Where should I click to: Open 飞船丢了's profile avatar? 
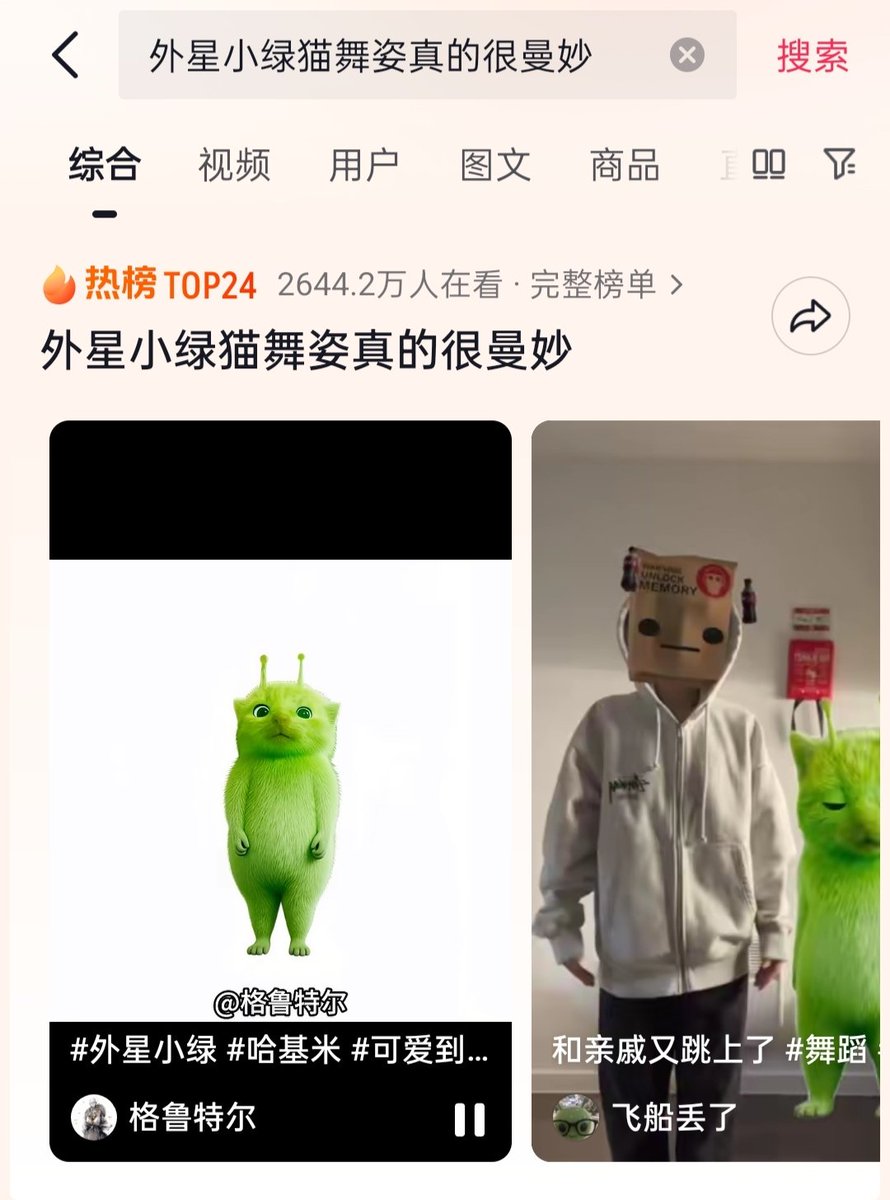coord(576,1117)
